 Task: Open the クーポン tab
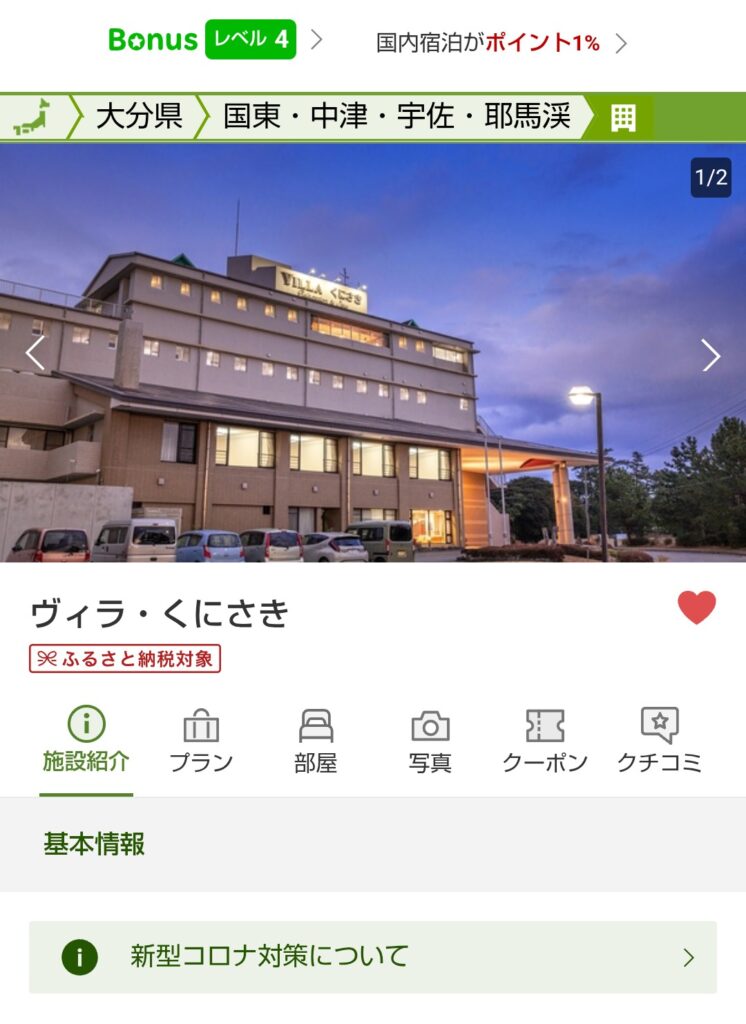point(545,741)
